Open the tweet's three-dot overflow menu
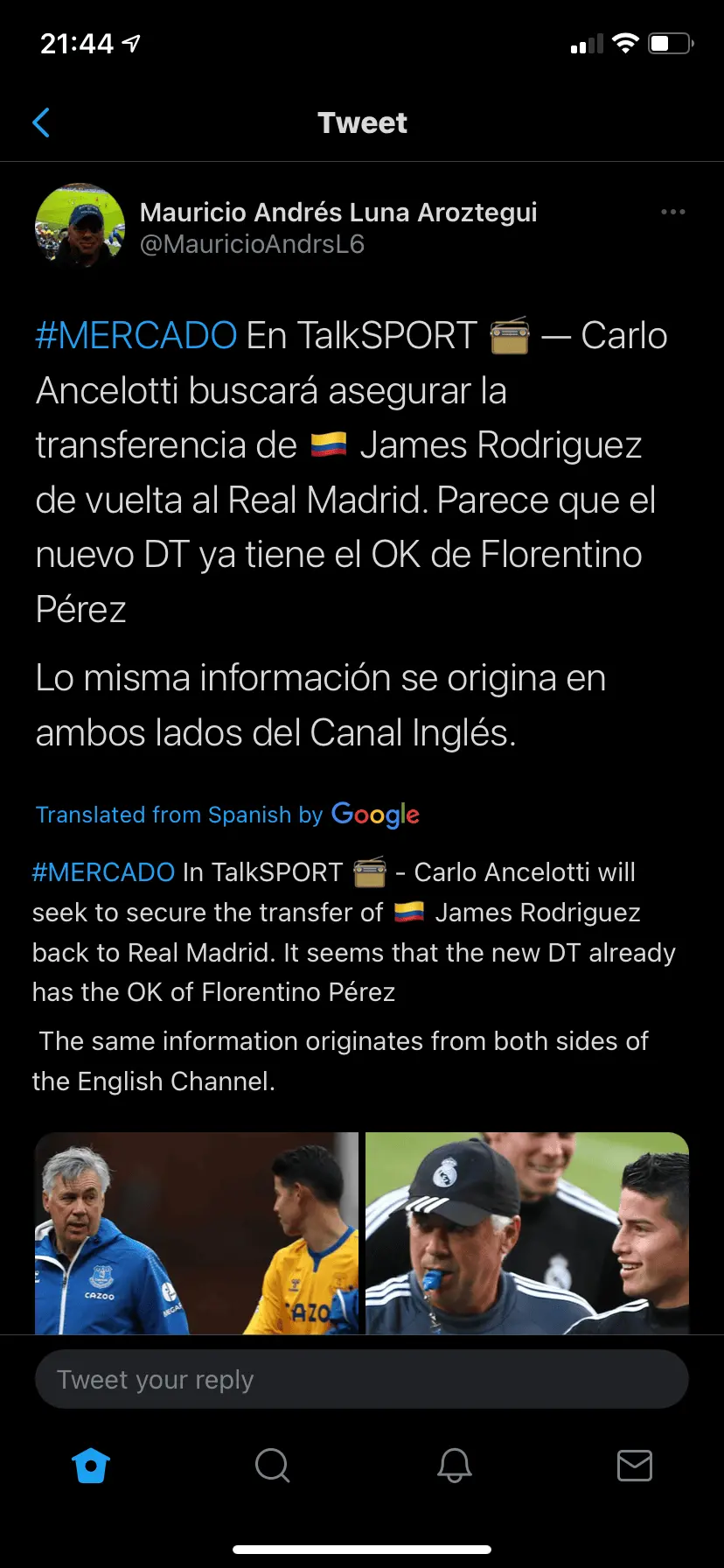Viewport: 724px width, 1568px height. 672,213
